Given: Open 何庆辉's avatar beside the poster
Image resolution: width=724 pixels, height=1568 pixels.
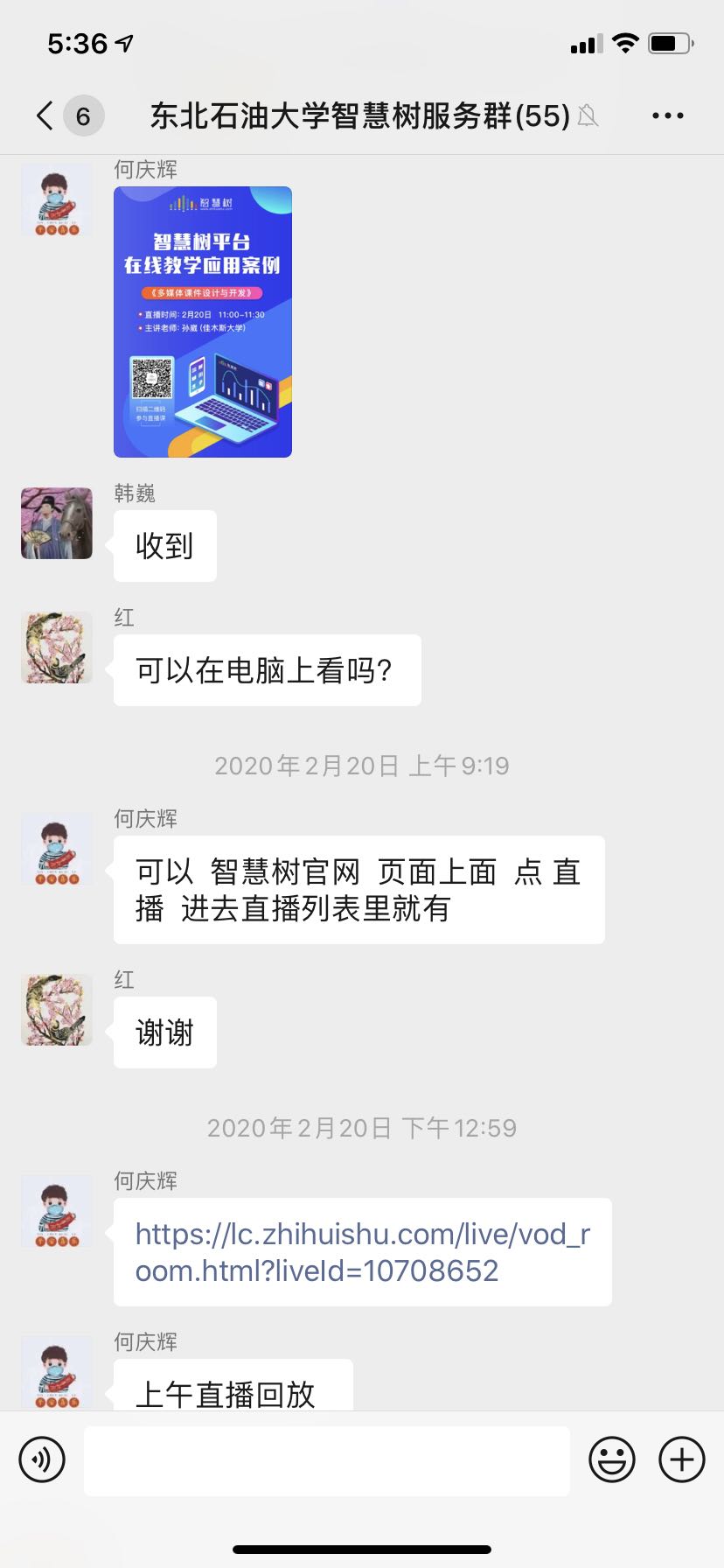Looking at the screenshot, I should click(57, 199).
